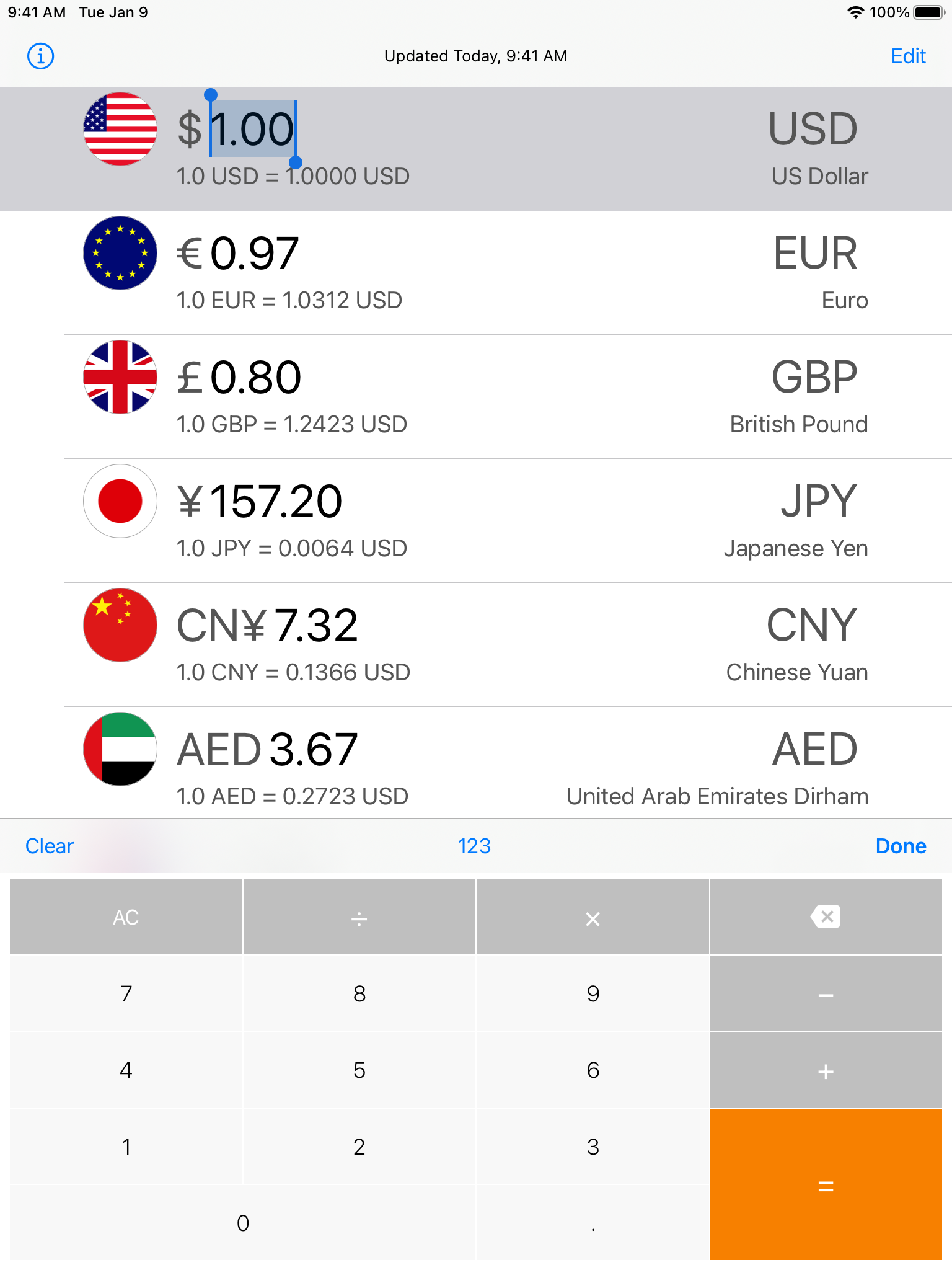This screenshot has width=952, height=1270.
Task: Tap the Edit button
Action: (x=908, y=56)
